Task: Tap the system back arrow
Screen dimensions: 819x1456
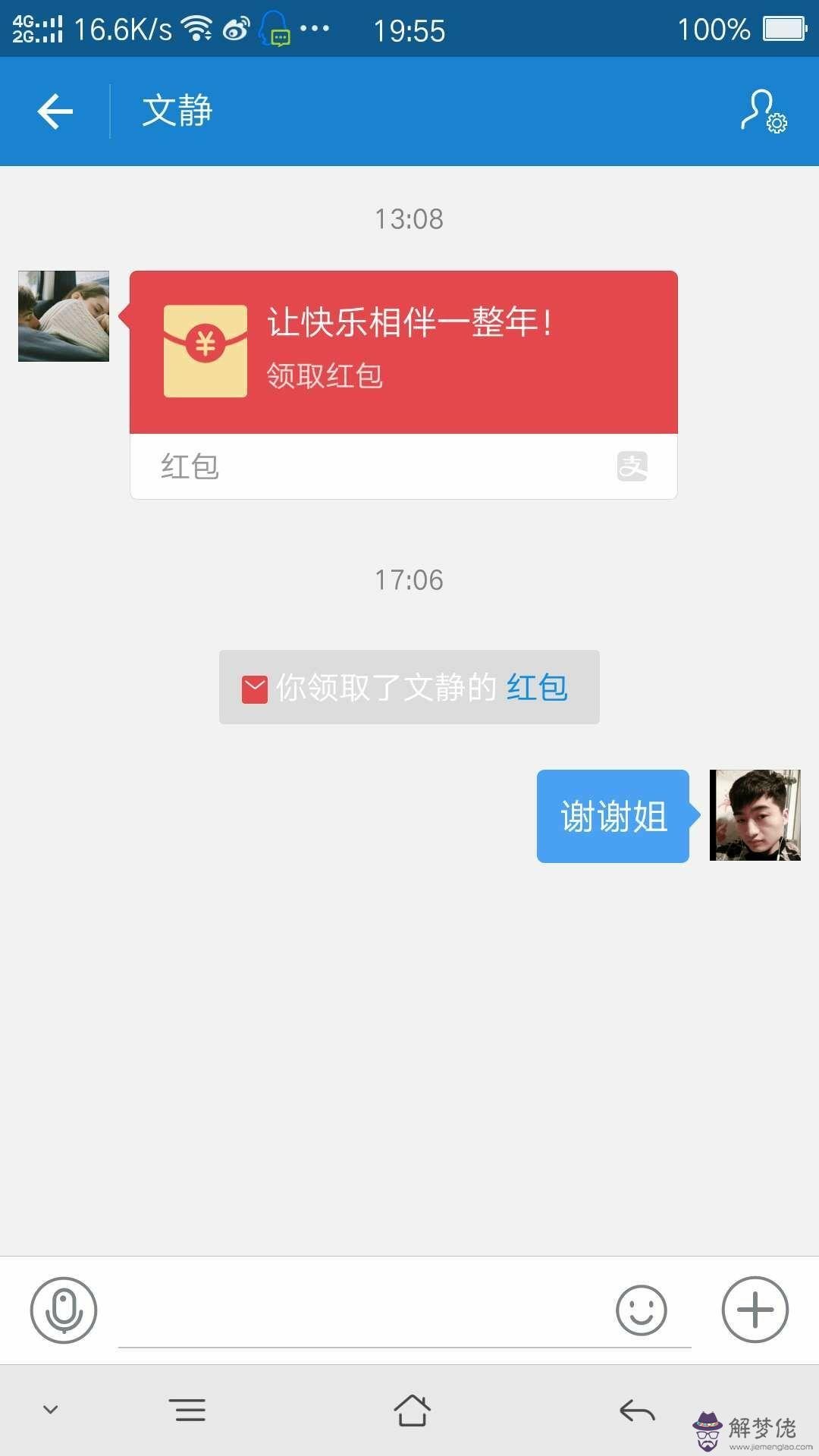Action: (x=636, y=1410)
